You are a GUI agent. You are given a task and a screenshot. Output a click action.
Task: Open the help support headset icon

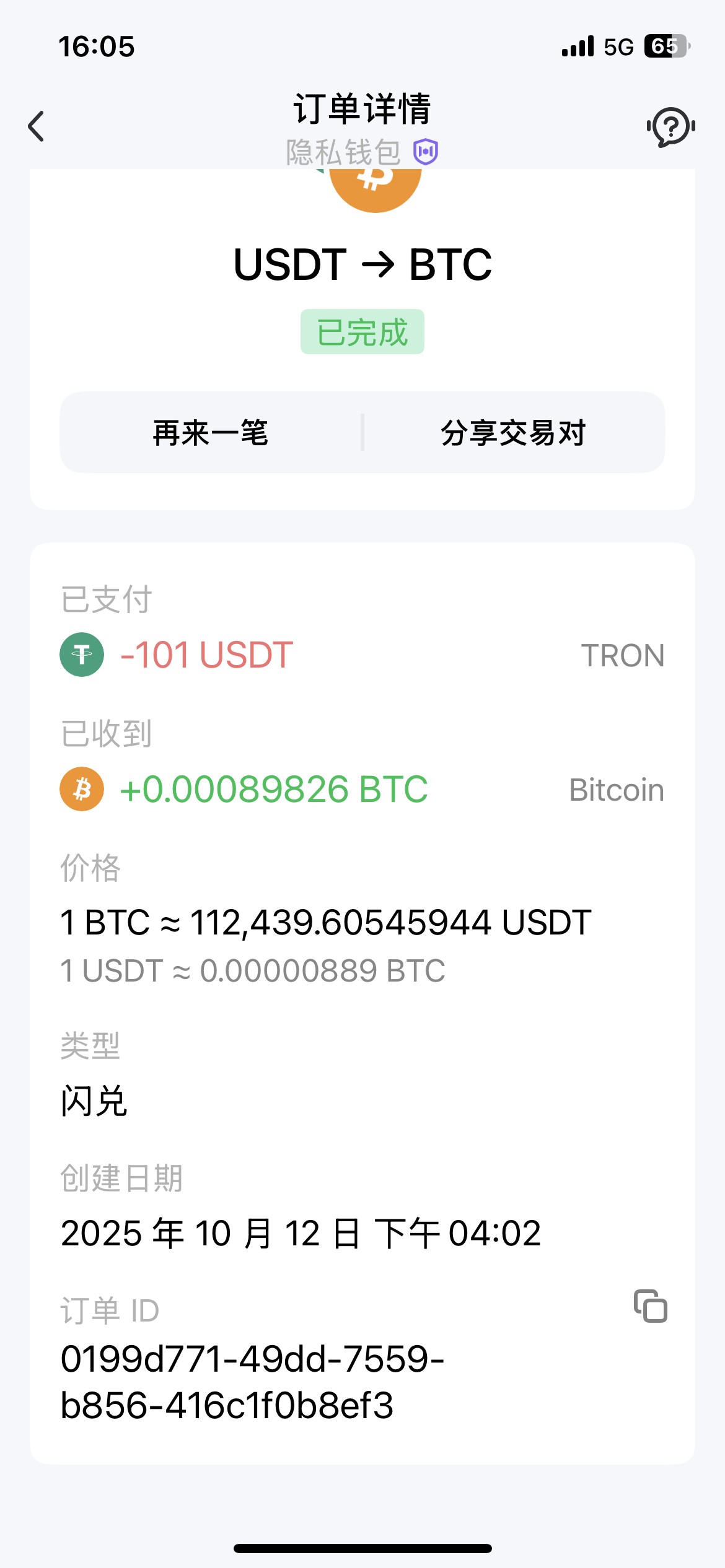670,126
